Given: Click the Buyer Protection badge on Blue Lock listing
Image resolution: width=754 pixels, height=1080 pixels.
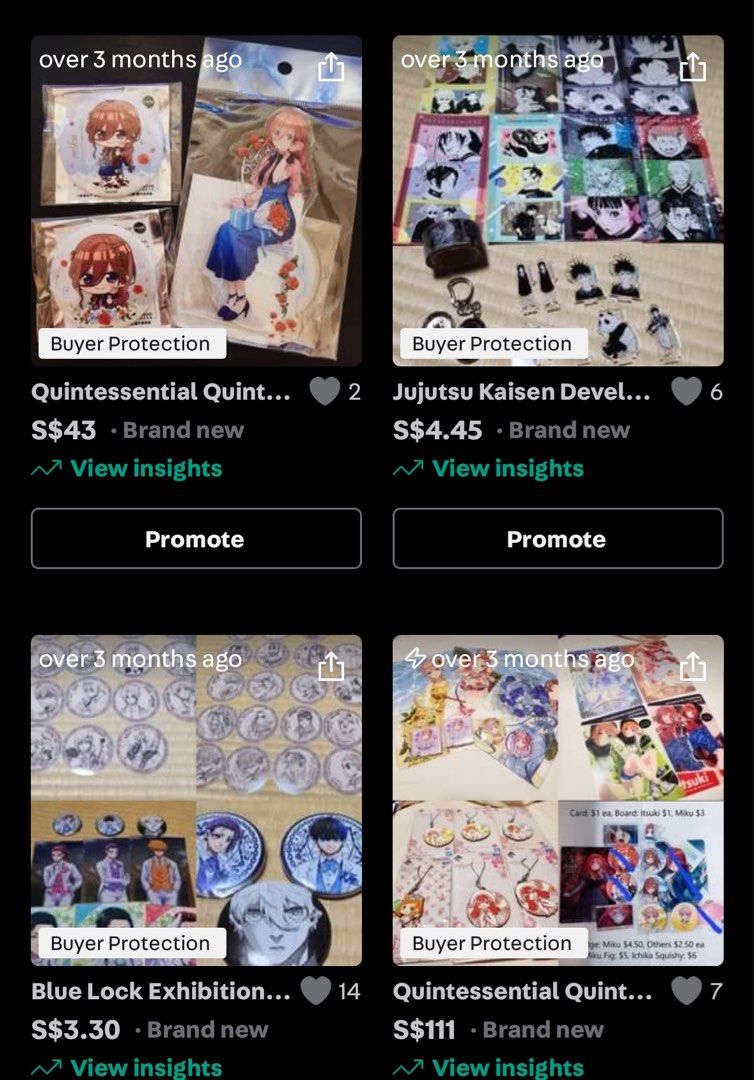Looking at the screenshot, I should (130, 942).
